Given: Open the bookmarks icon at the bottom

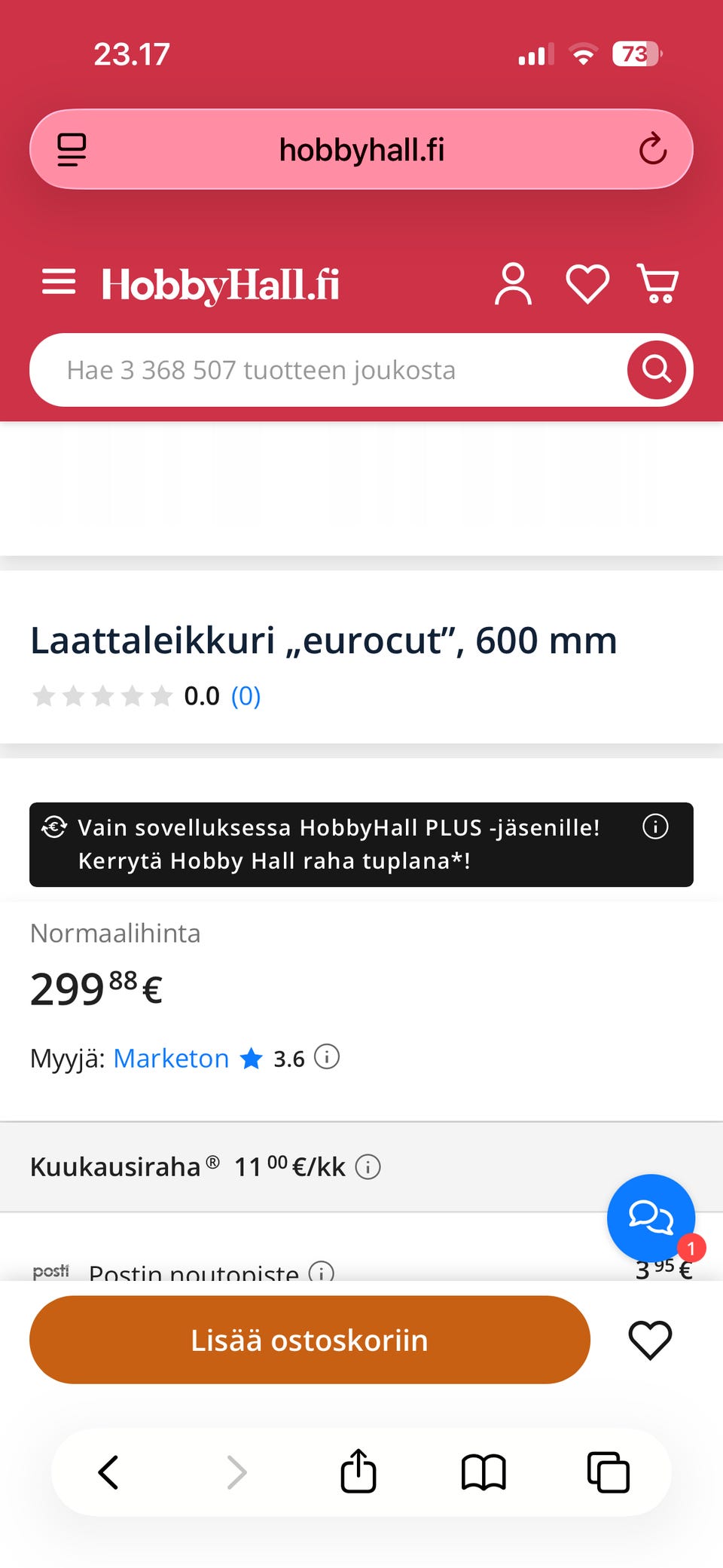Looking at the screenshot, I should (x=483, y=1471).
